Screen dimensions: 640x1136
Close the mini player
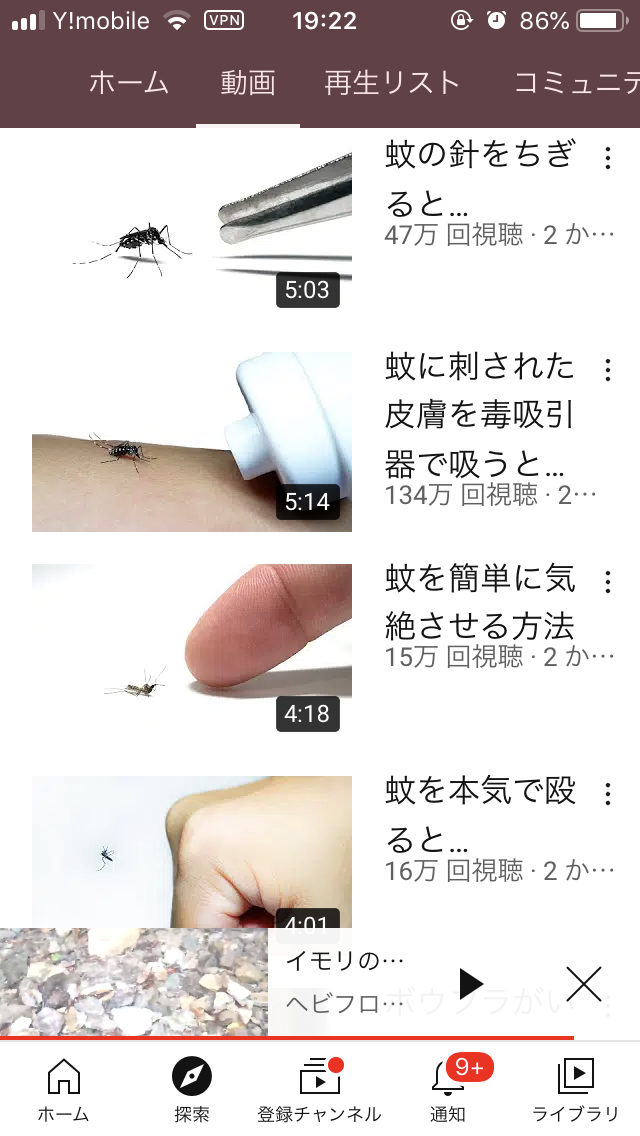coord(584,983)
